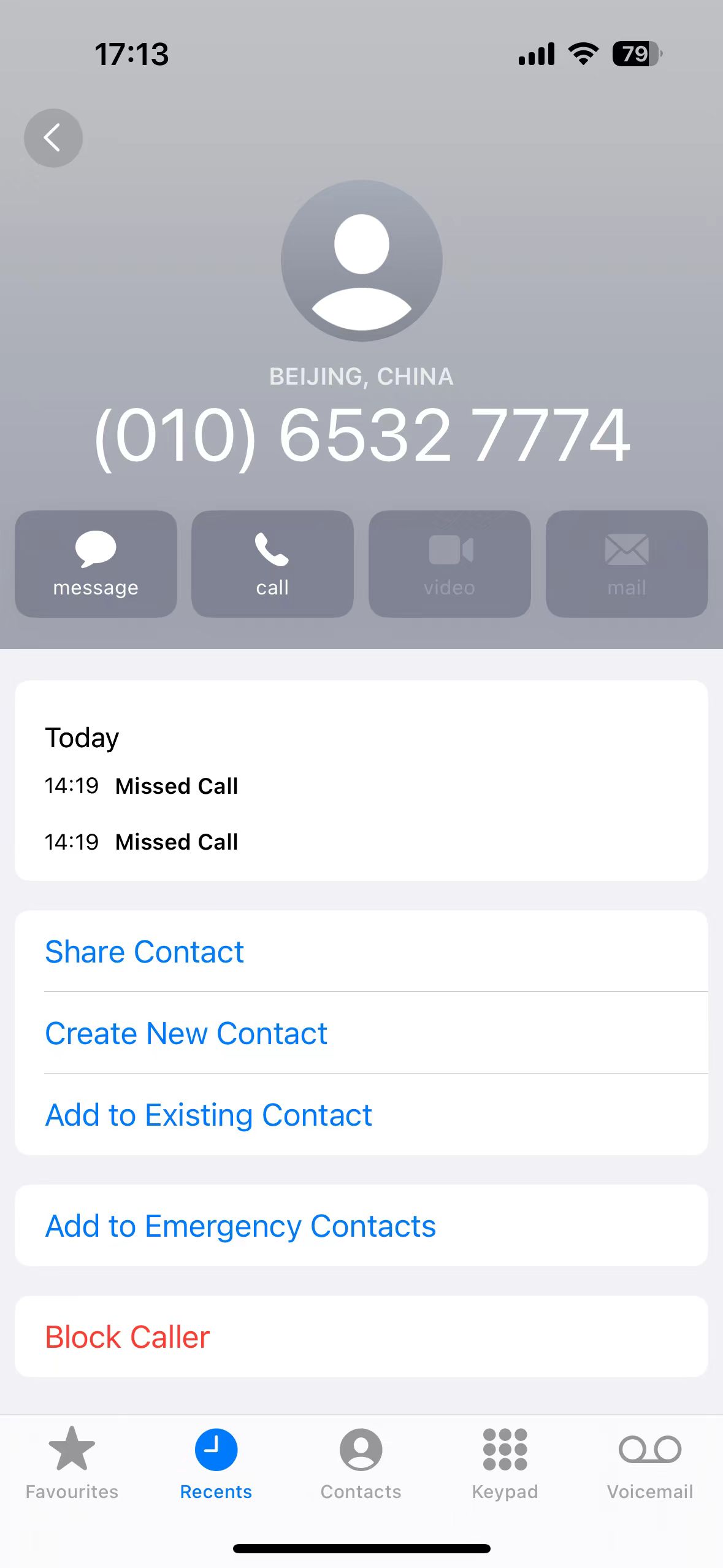
Task: Go back using the top-left arrow
Action: [53, 138]
